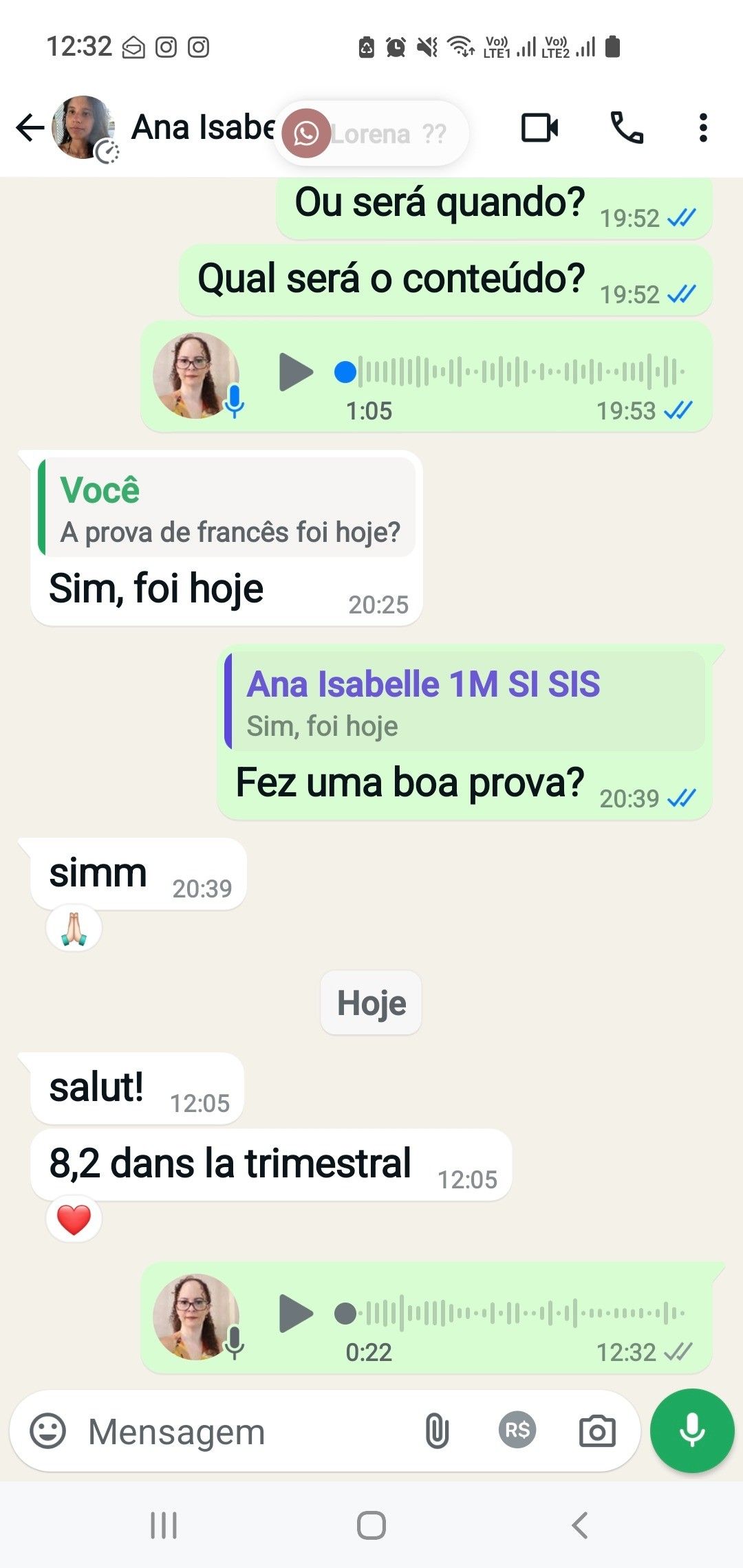This screenshot has width=743, height=1568.
Task: Open the emoji picker
Action: click(x=48, y=1432)
